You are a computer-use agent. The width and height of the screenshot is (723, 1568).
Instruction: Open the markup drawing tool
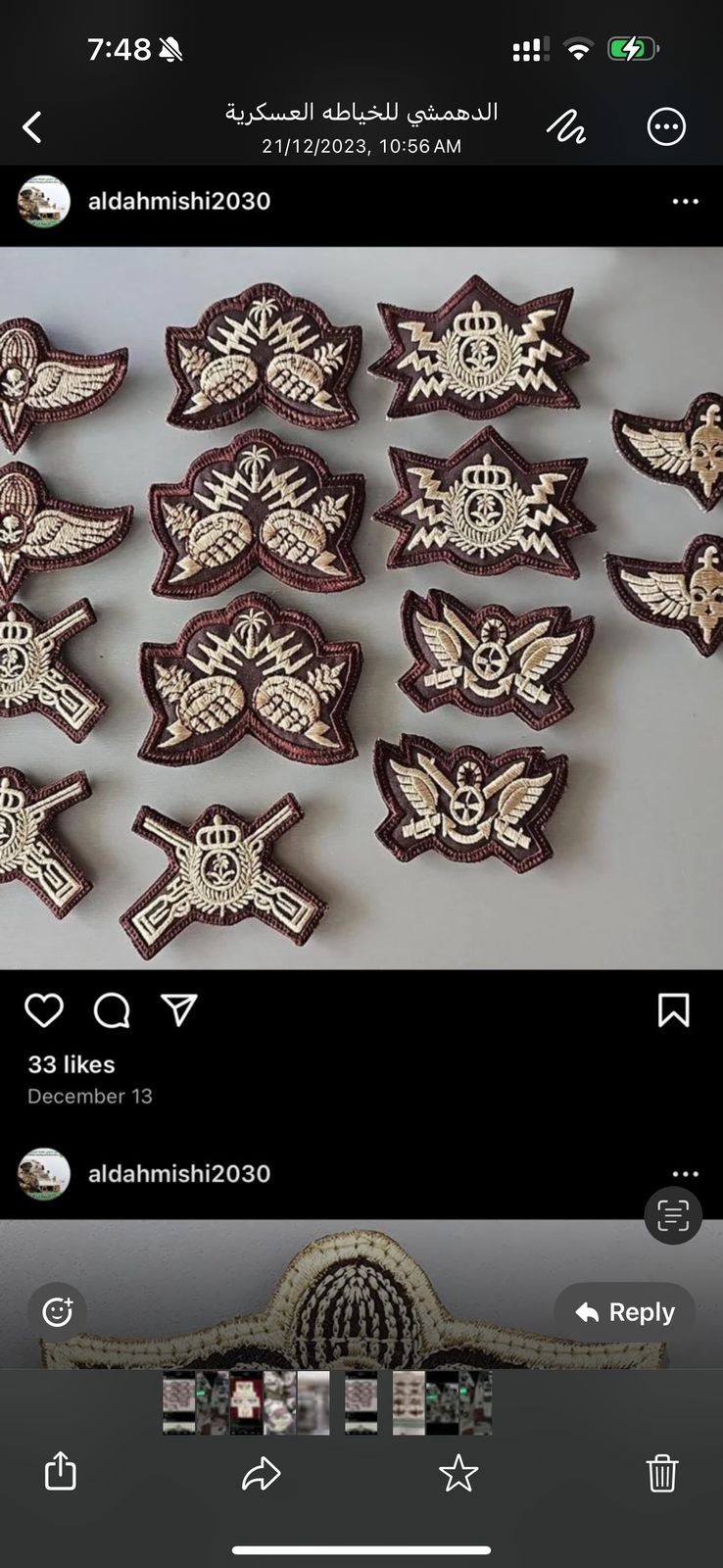[x=566, y=127]
